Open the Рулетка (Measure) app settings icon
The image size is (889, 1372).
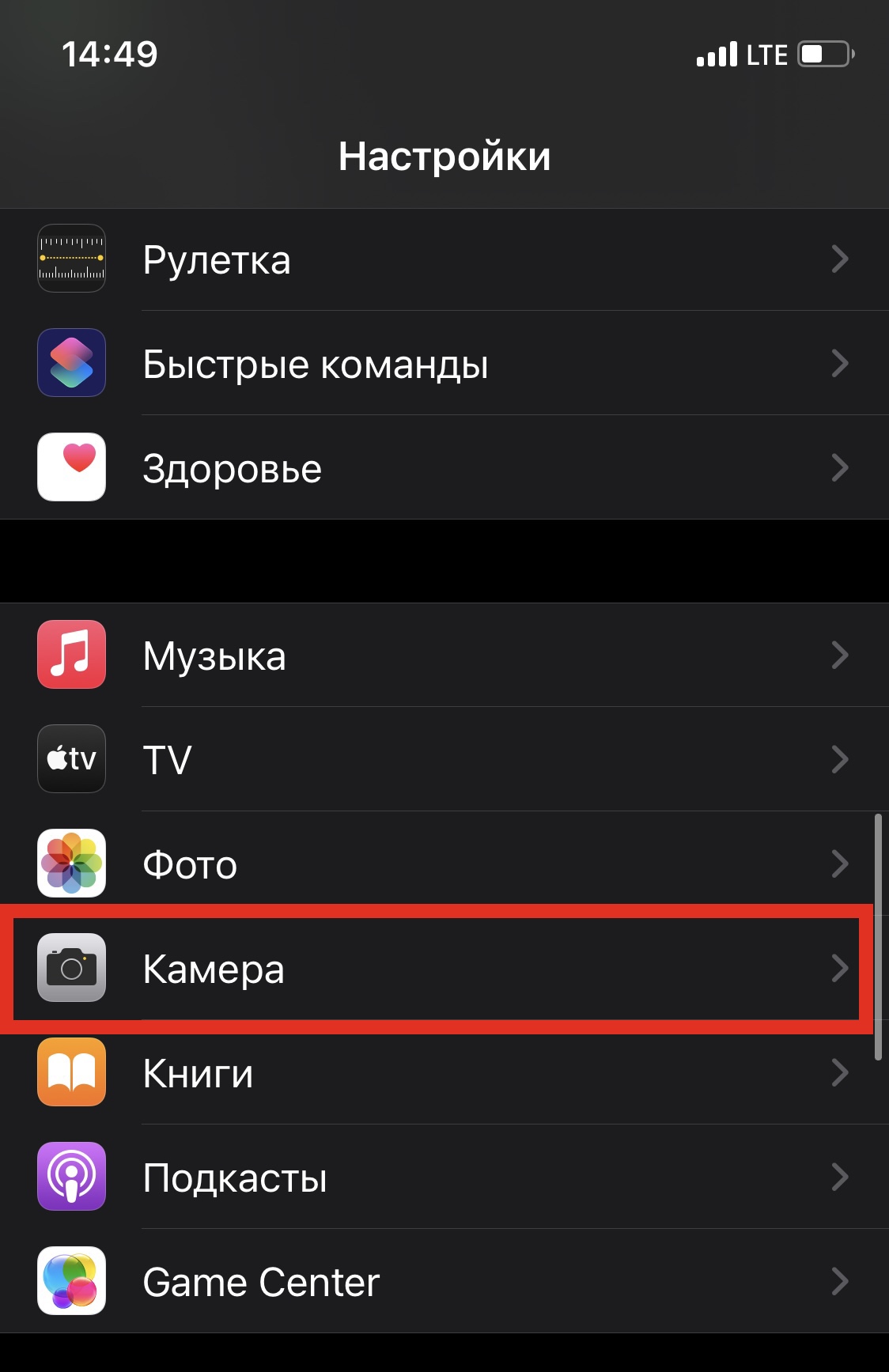(x=71, y=261)
